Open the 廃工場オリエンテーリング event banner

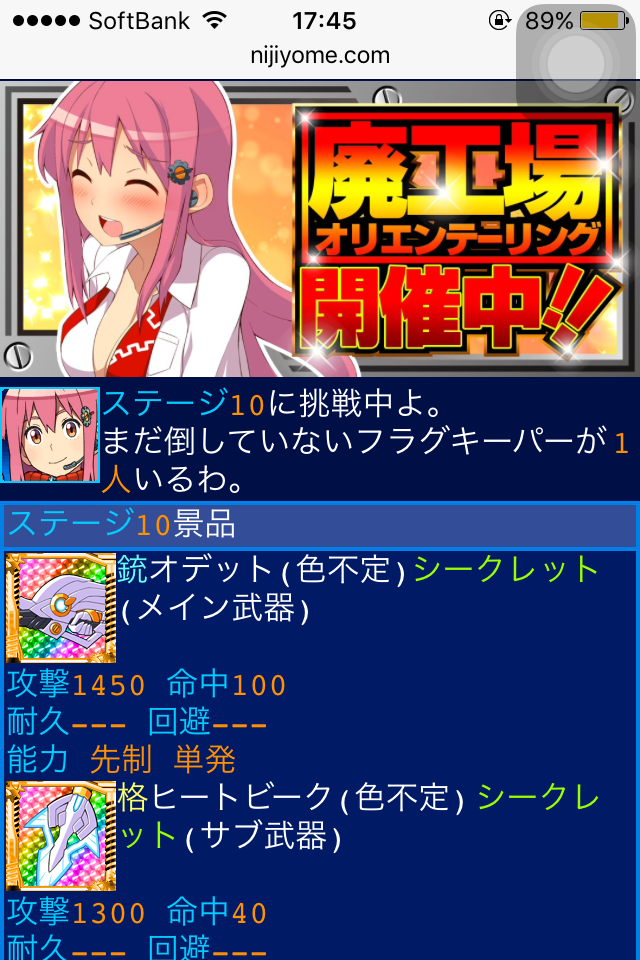tap(320, 228)
